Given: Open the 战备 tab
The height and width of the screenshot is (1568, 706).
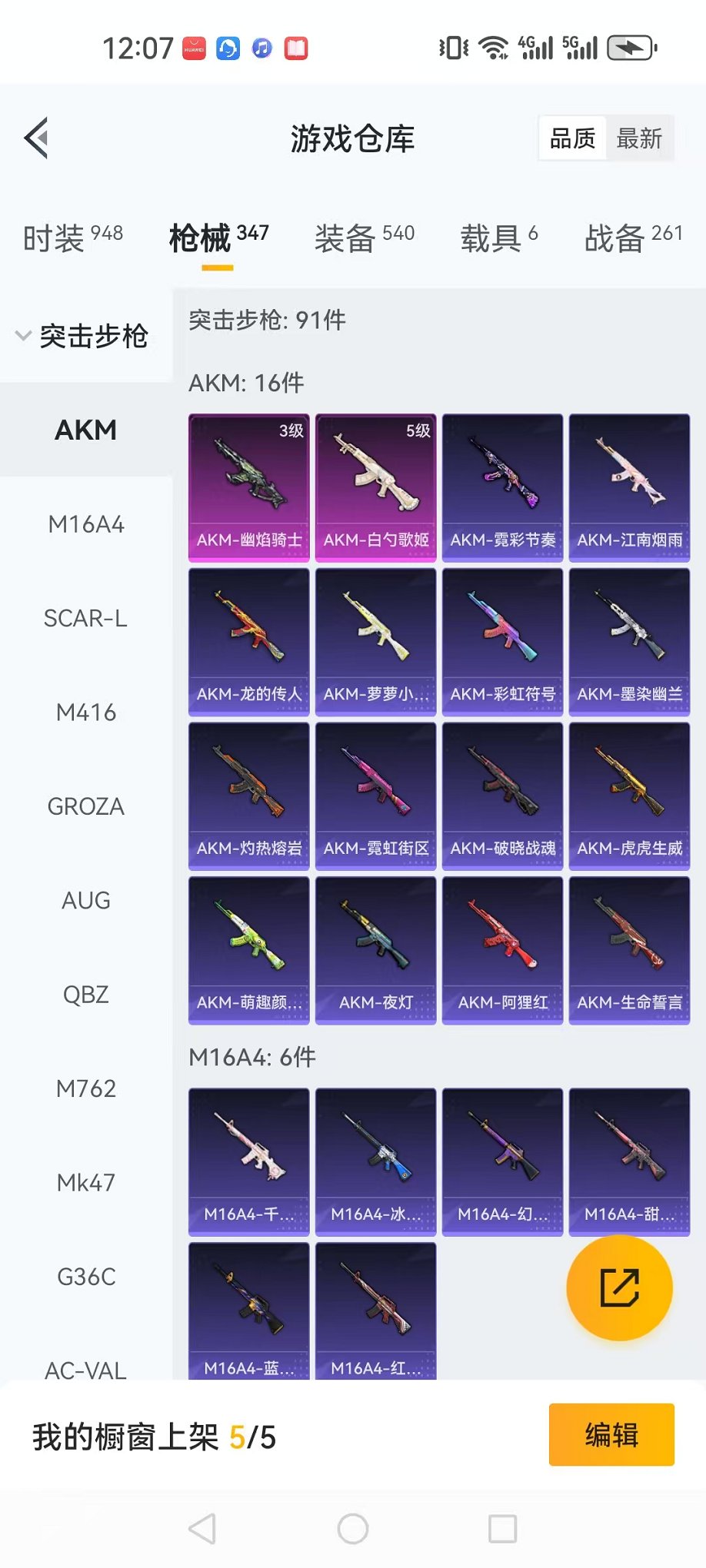Looking at the screenshot, I should coord(633,238).
